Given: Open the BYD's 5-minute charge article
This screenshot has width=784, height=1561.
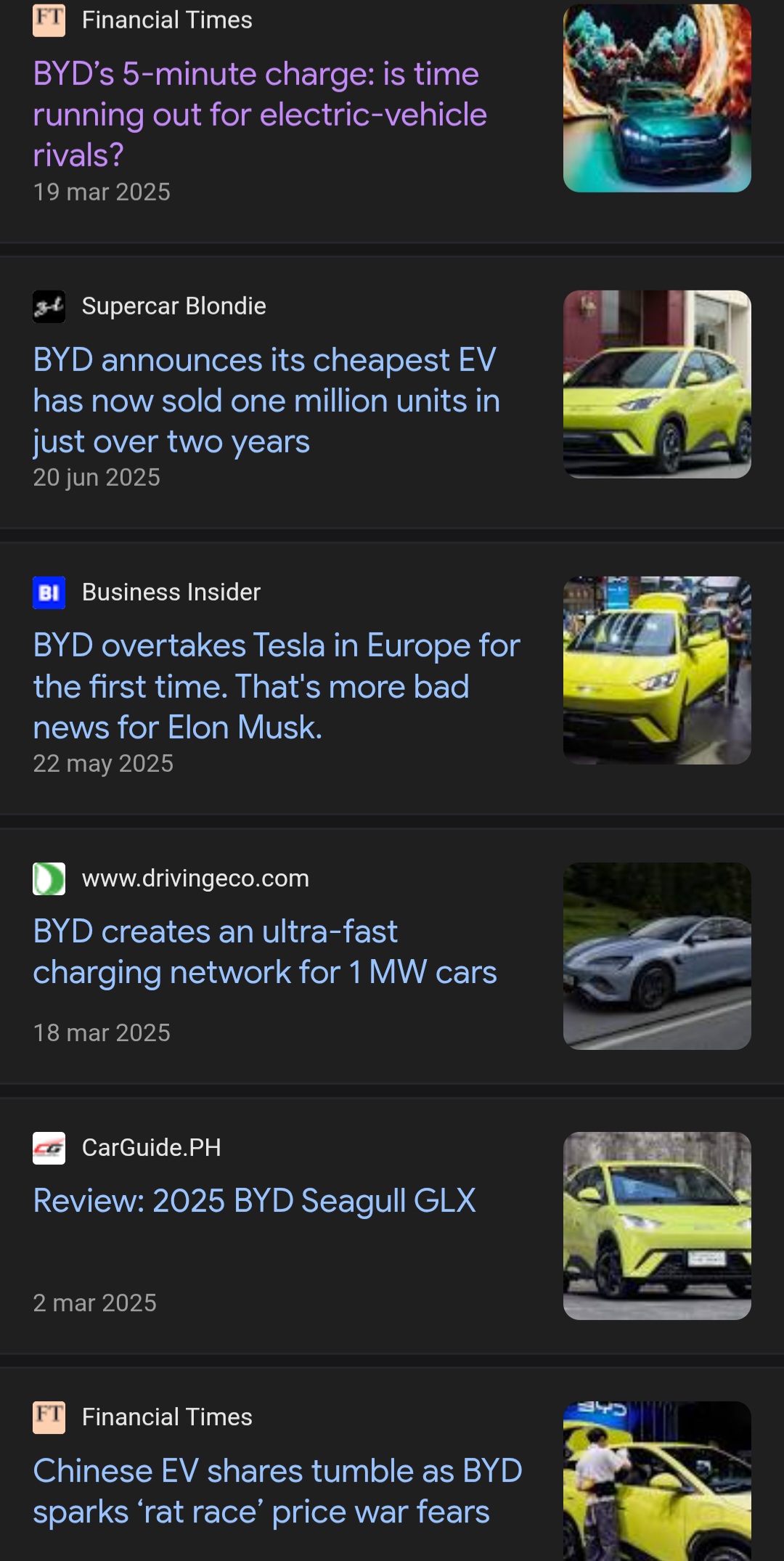Looking at the screenshot, I should (259, 115).
